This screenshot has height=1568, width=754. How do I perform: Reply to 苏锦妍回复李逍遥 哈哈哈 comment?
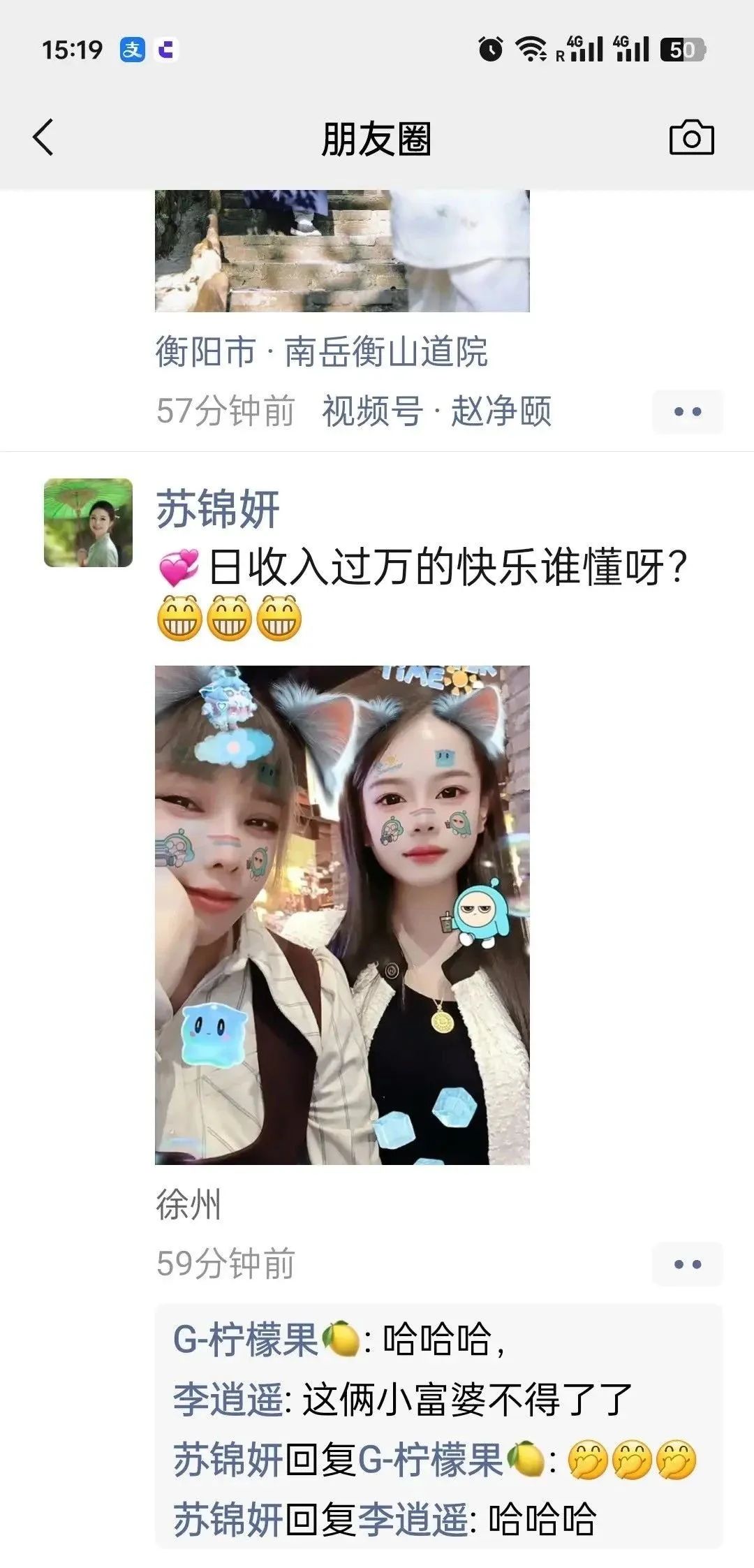[541, 1520]
